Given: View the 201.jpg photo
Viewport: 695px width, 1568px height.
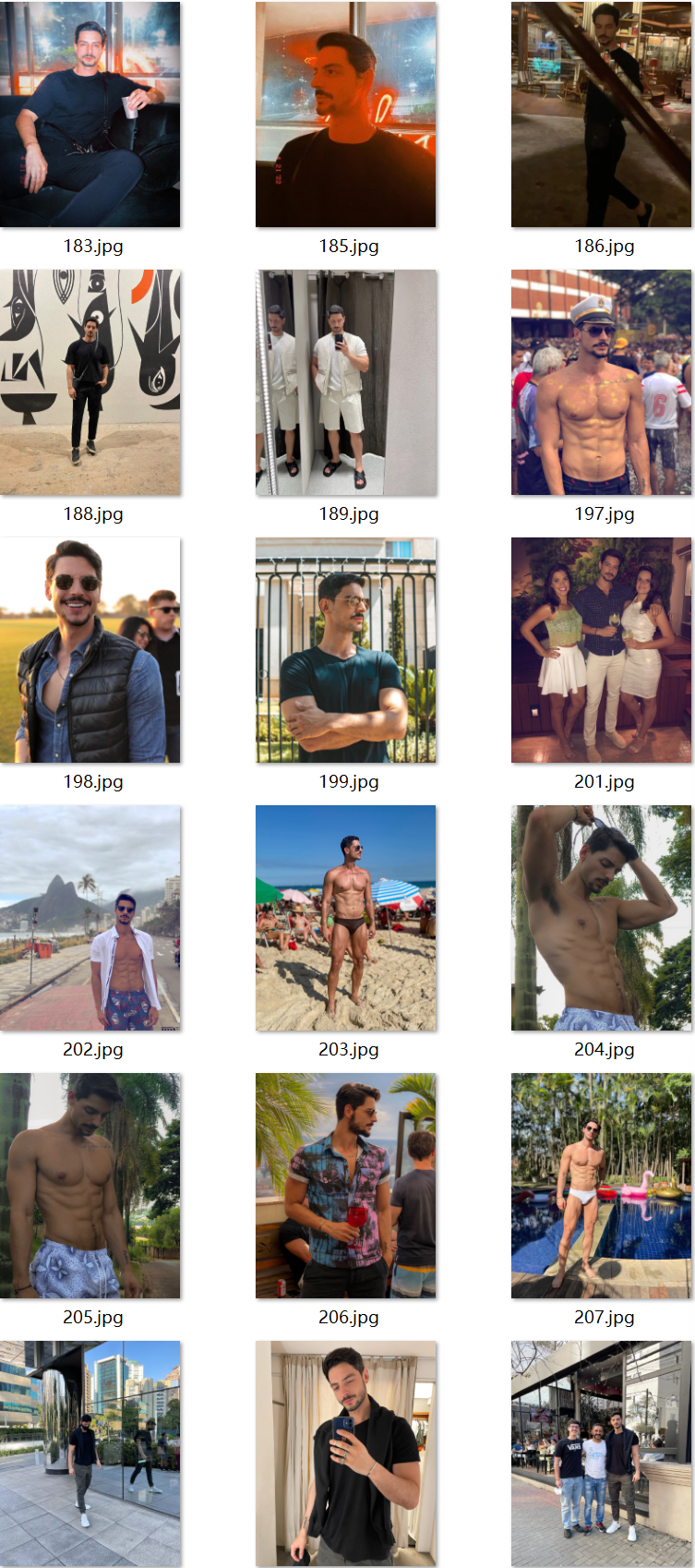Looking at the screenshot, I should click(601, 650).
